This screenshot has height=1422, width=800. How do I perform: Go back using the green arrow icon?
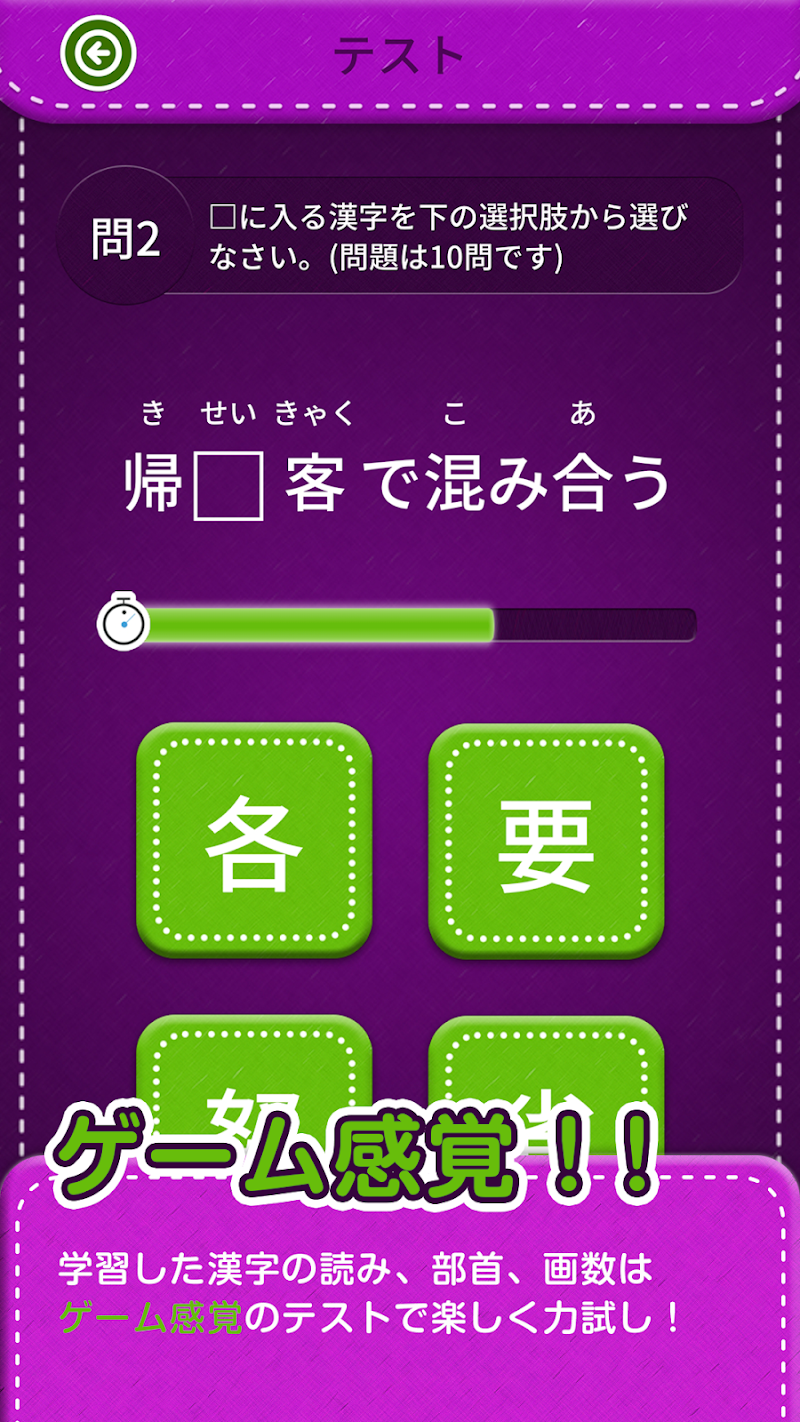(98, 54)
